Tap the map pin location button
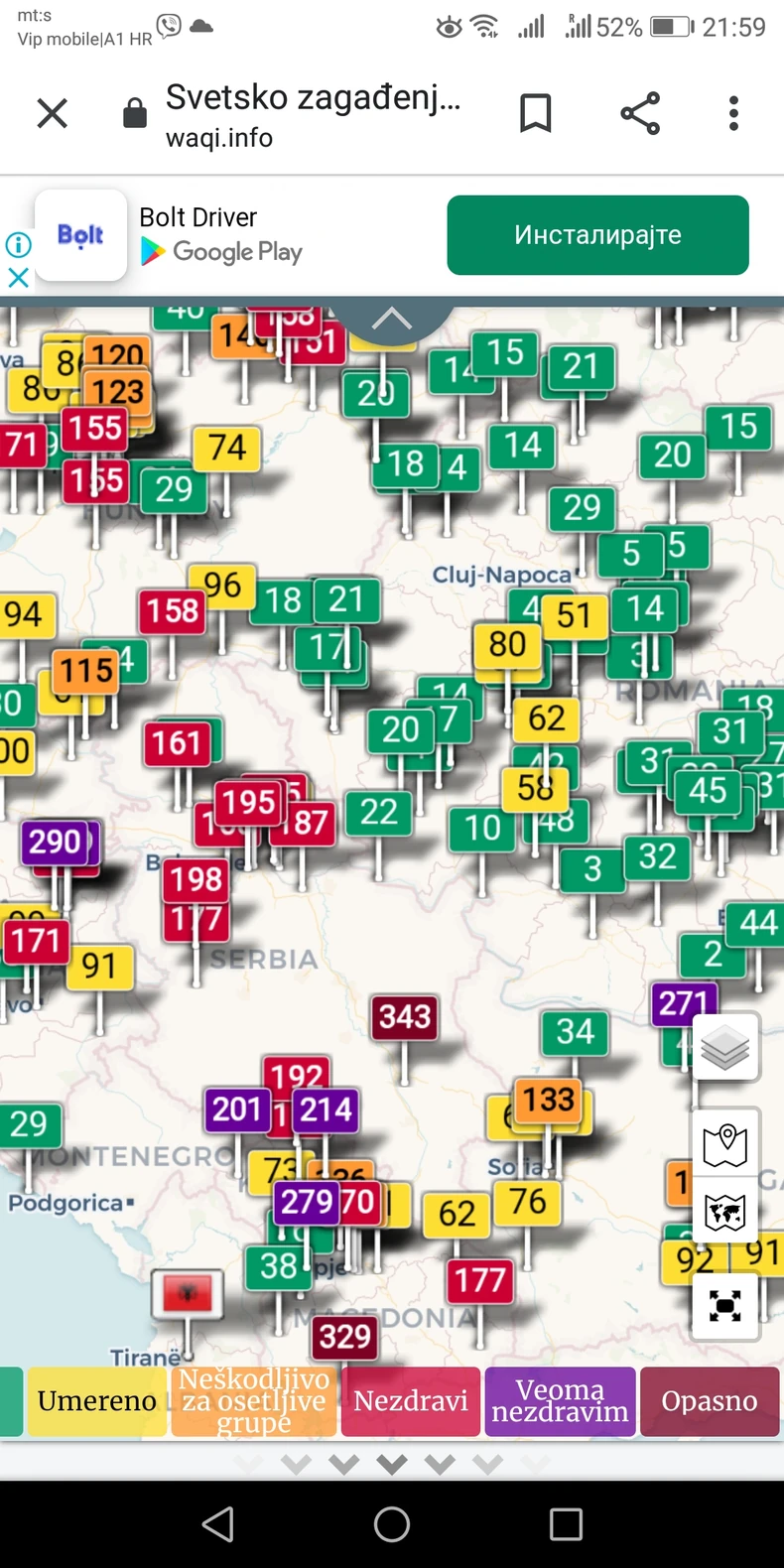The height and width of the screenshot is (1568, 784). [725, 1144]
